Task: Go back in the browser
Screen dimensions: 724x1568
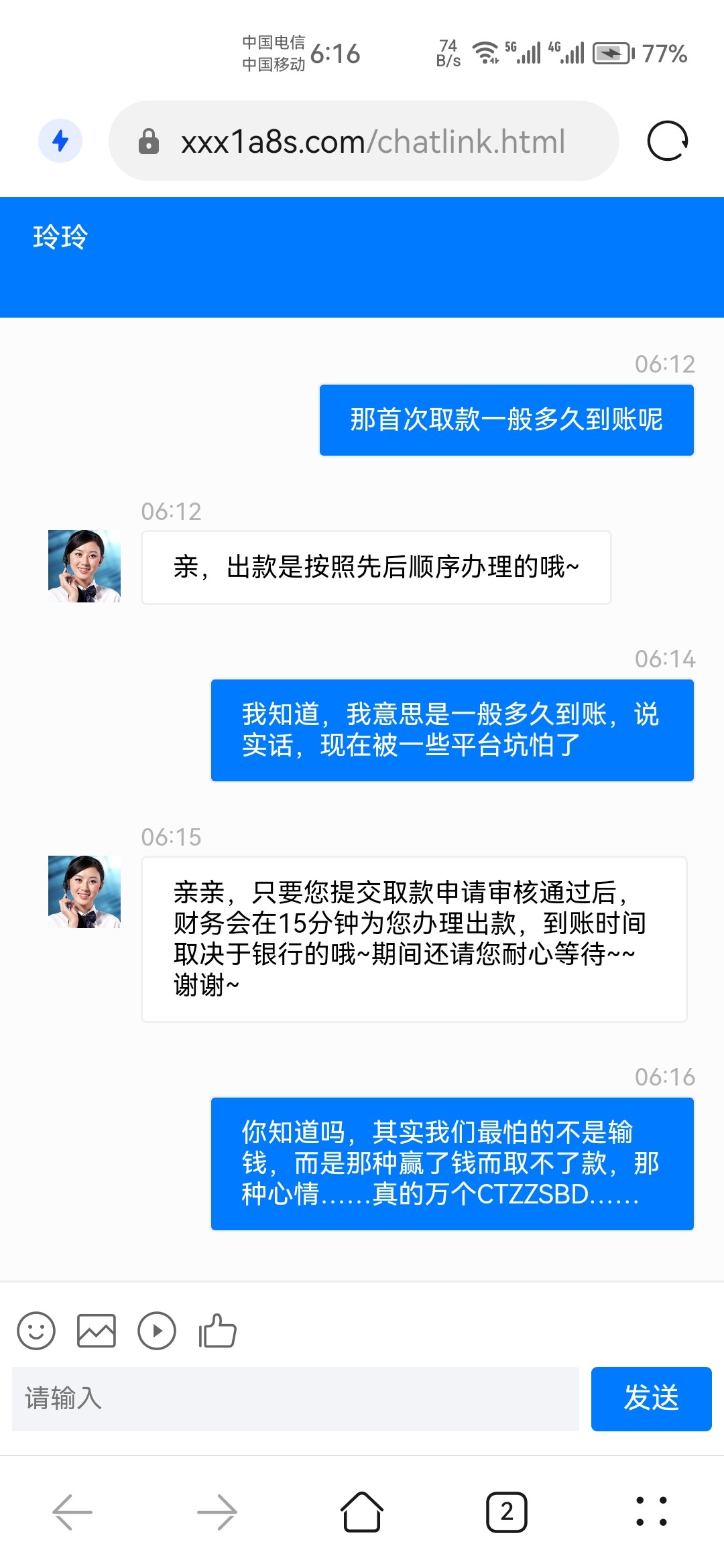Action: pos(72,1512)
